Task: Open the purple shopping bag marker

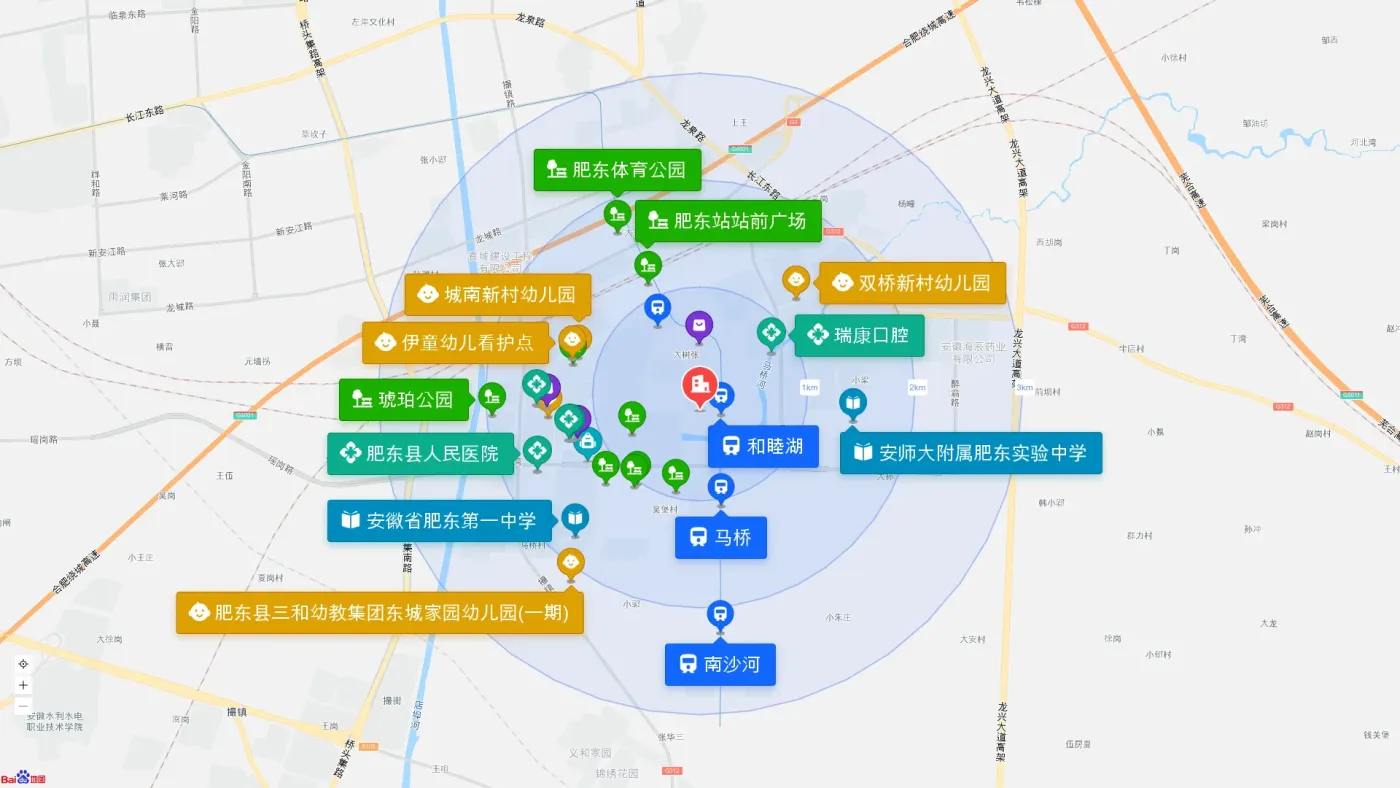Action: point(699,326)
